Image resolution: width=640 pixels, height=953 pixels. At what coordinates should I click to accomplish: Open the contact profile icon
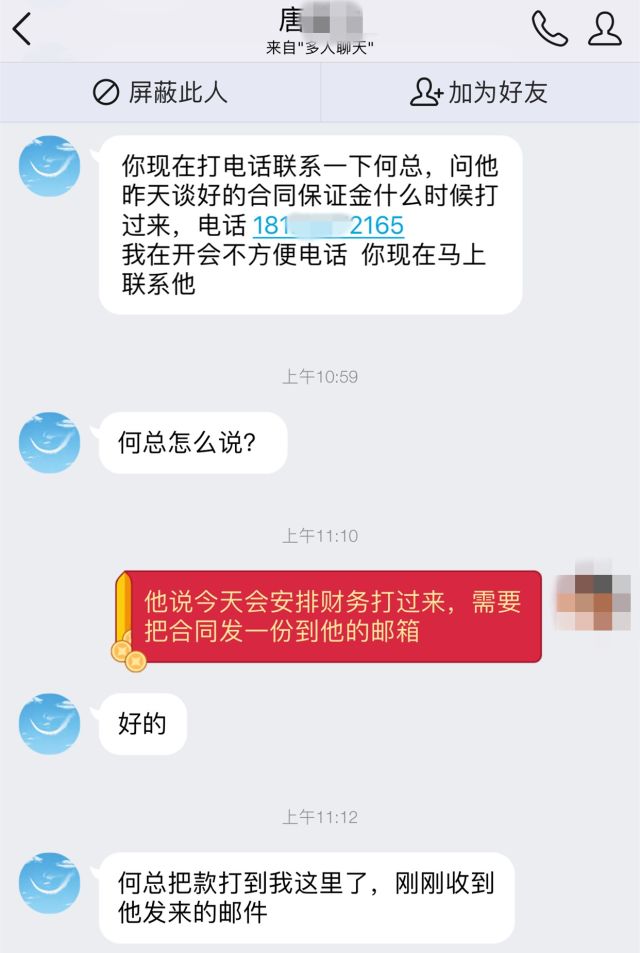[x=604, y=29]
